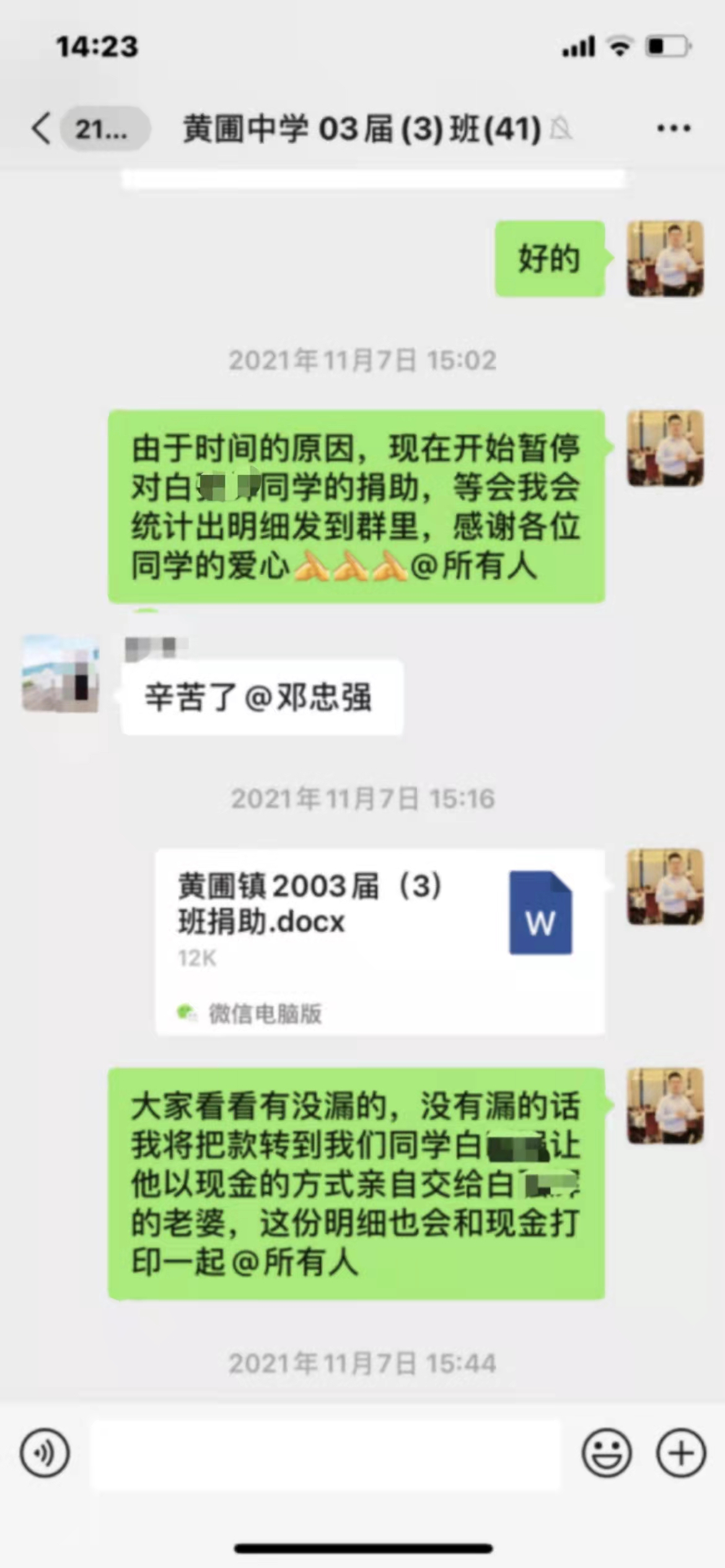Go back to the chat list
The width and height of the screenshot is (725, 1568).
click(x=42, y=129)
